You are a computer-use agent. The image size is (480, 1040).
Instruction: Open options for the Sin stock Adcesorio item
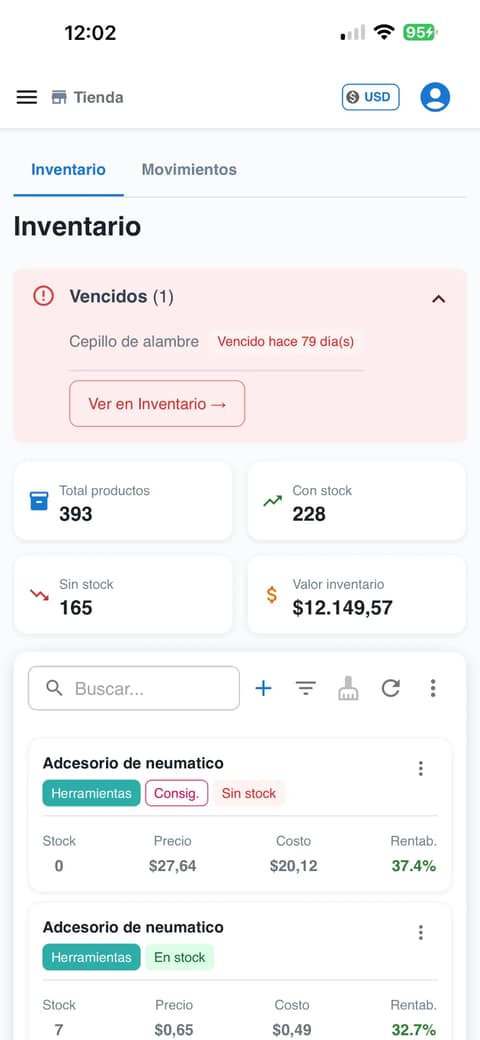[x=420, y=768]
